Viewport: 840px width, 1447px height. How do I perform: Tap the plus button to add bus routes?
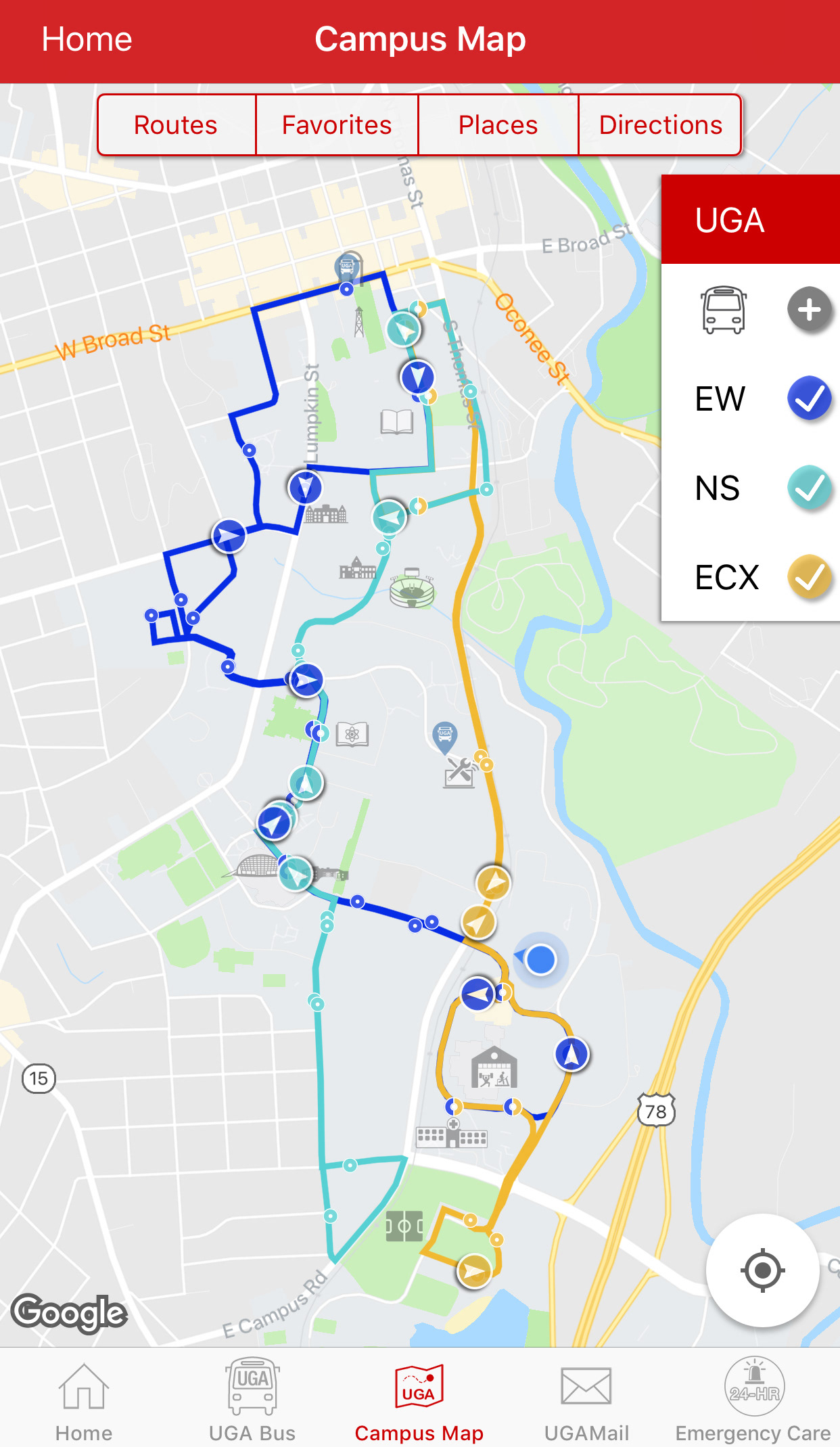pos(809,310)
